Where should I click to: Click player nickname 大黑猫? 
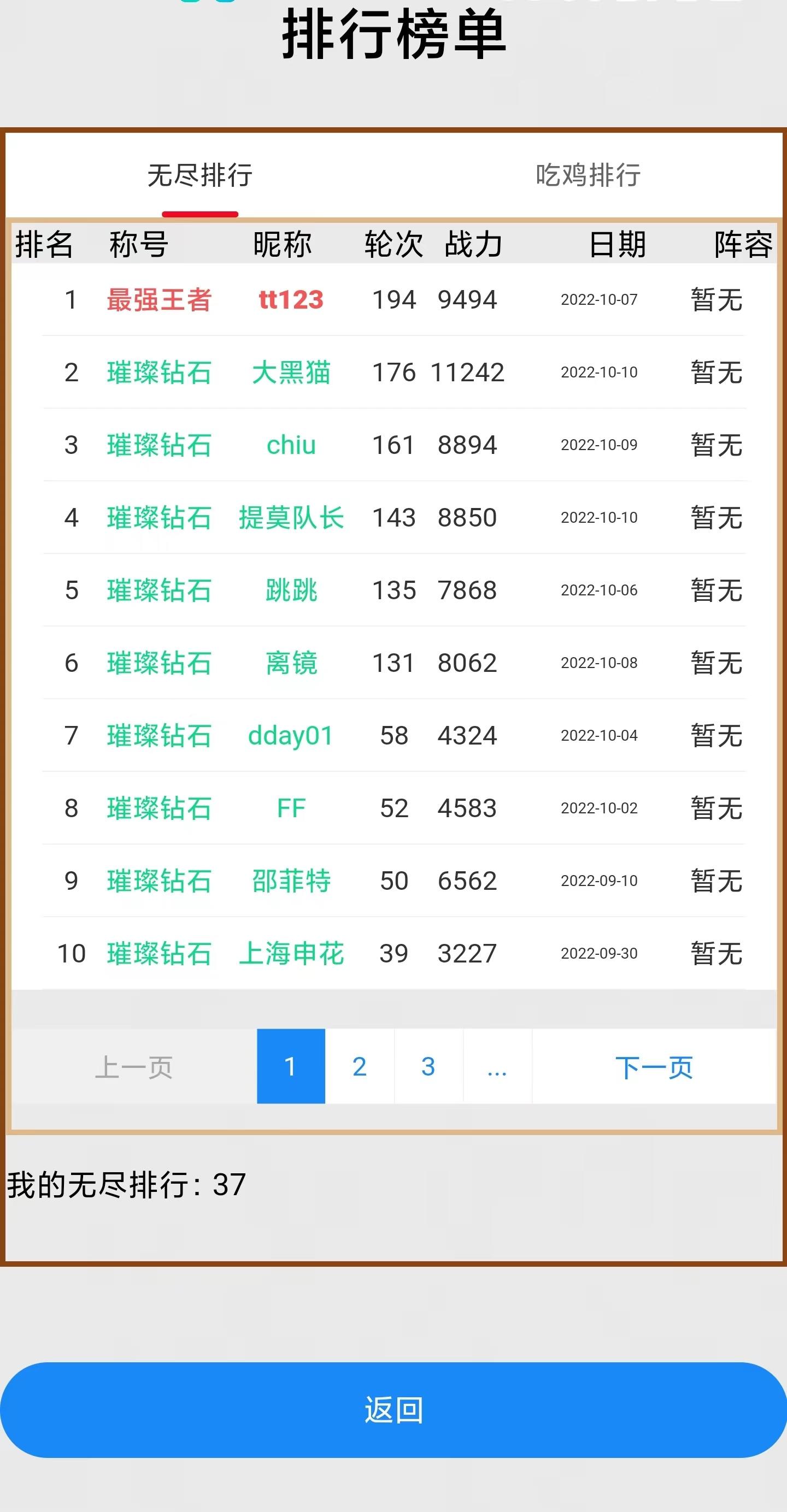[291, 373]
